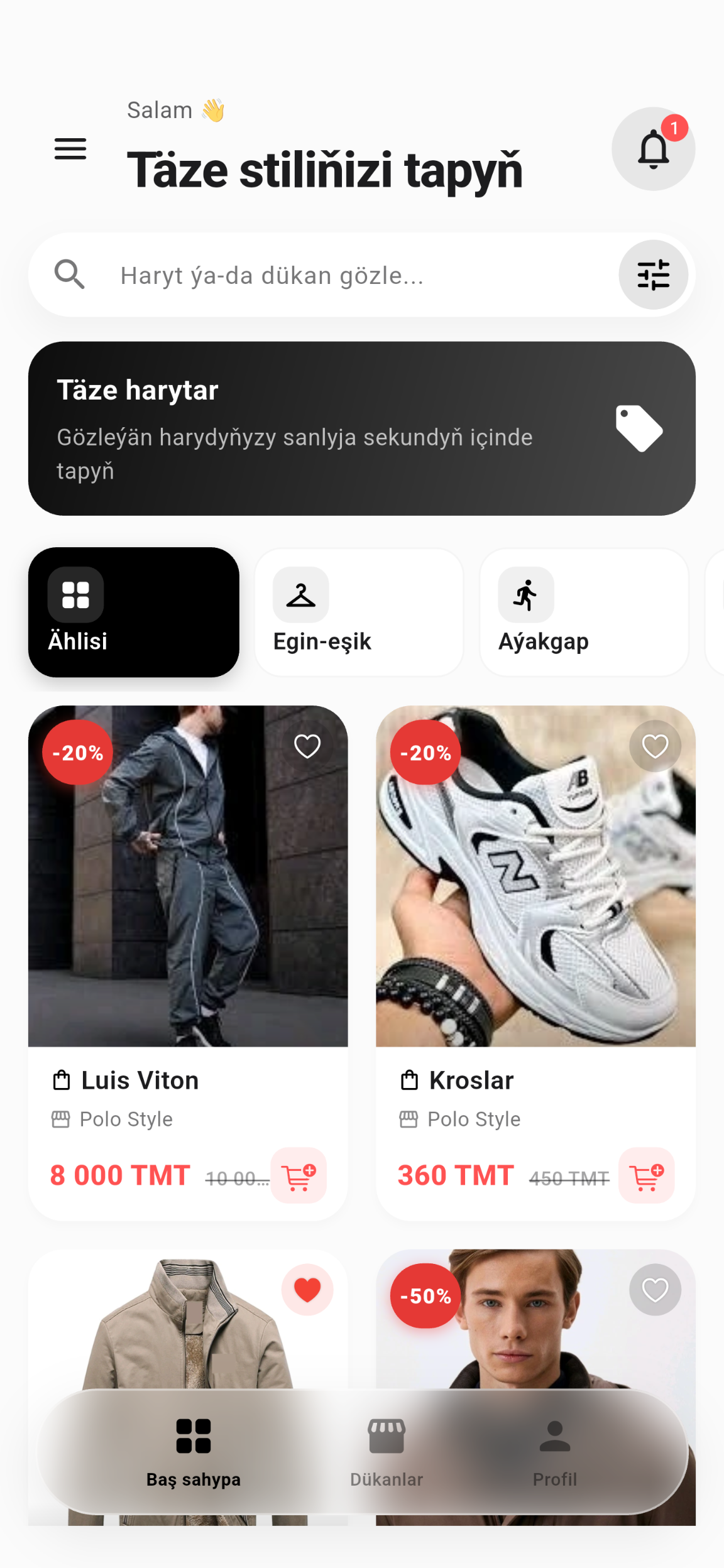The image size is (724, 1568).
Task: Select the running figure icon for Aýakgap
Action: pyautogui.click(x=525, y=595)
